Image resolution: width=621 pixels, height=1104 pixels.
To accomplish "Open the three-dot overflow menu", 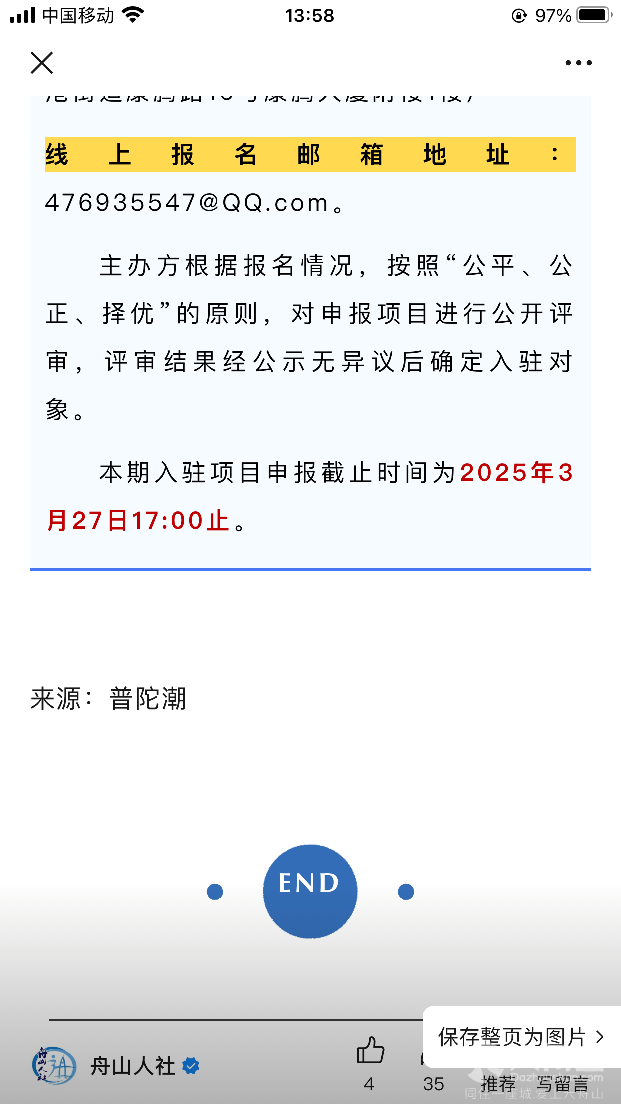I will [578, 63].
